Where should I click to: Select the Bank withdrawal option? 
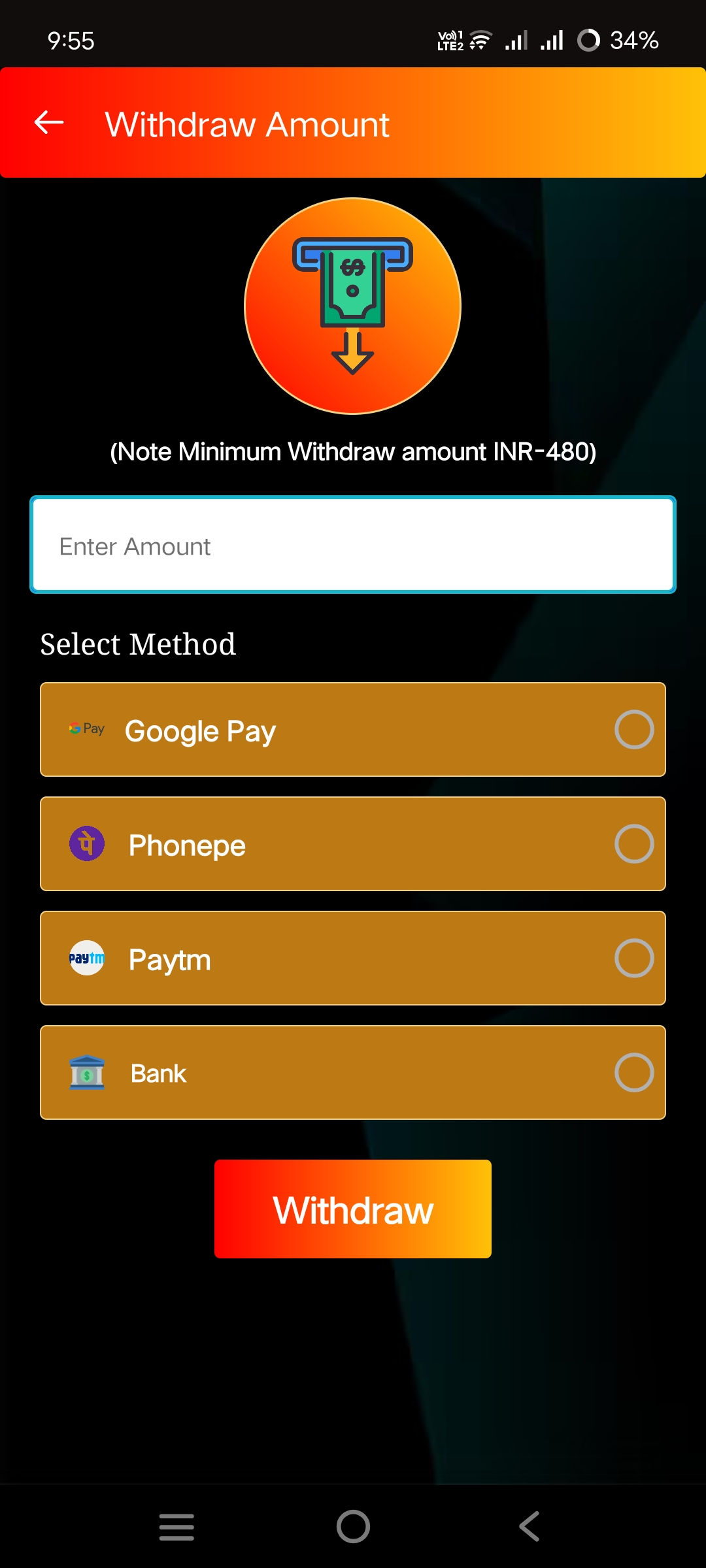click(633, 1072)
